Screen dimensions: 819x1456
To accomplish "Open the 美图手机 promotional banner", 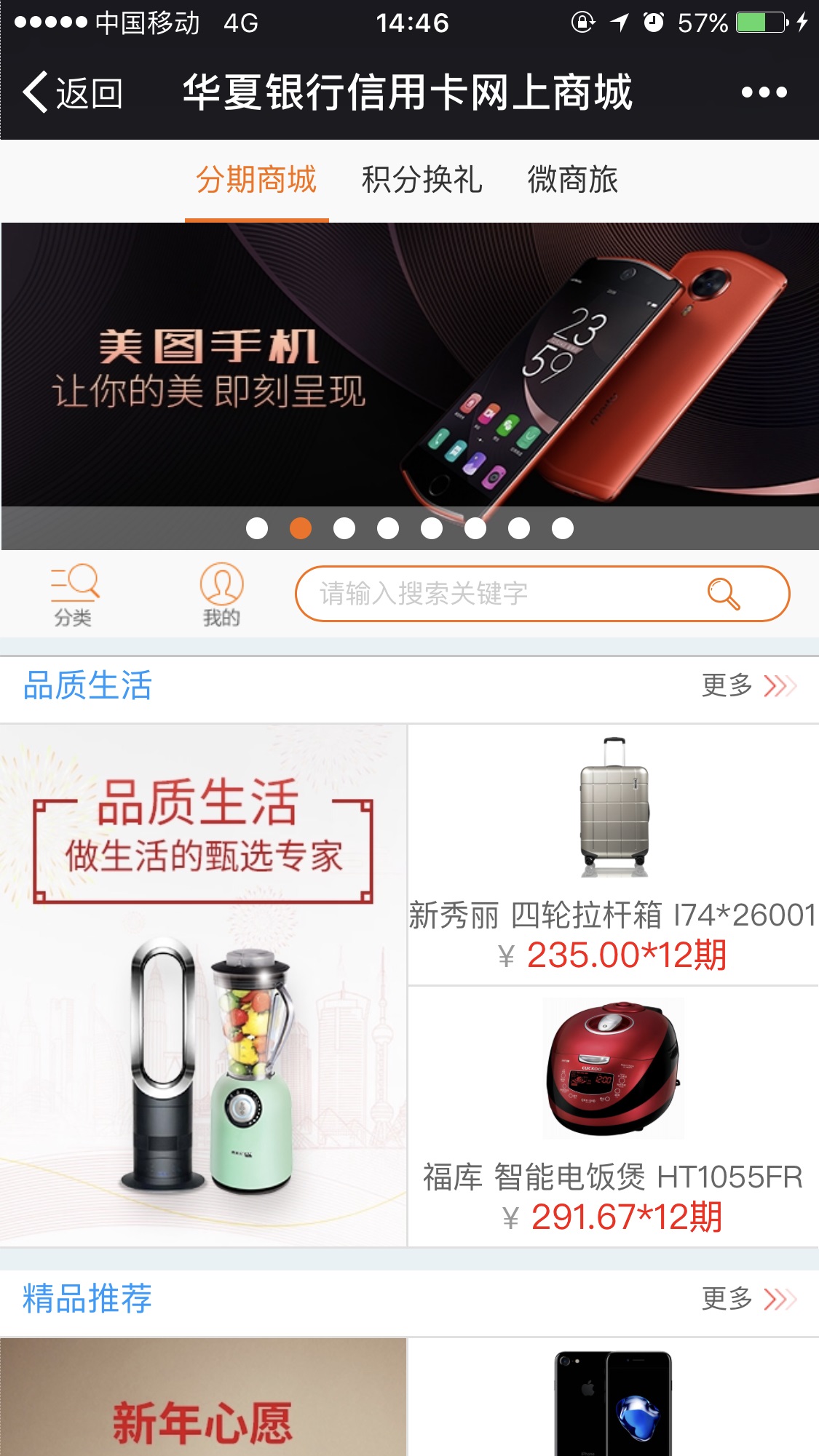I will pos(409,364).
